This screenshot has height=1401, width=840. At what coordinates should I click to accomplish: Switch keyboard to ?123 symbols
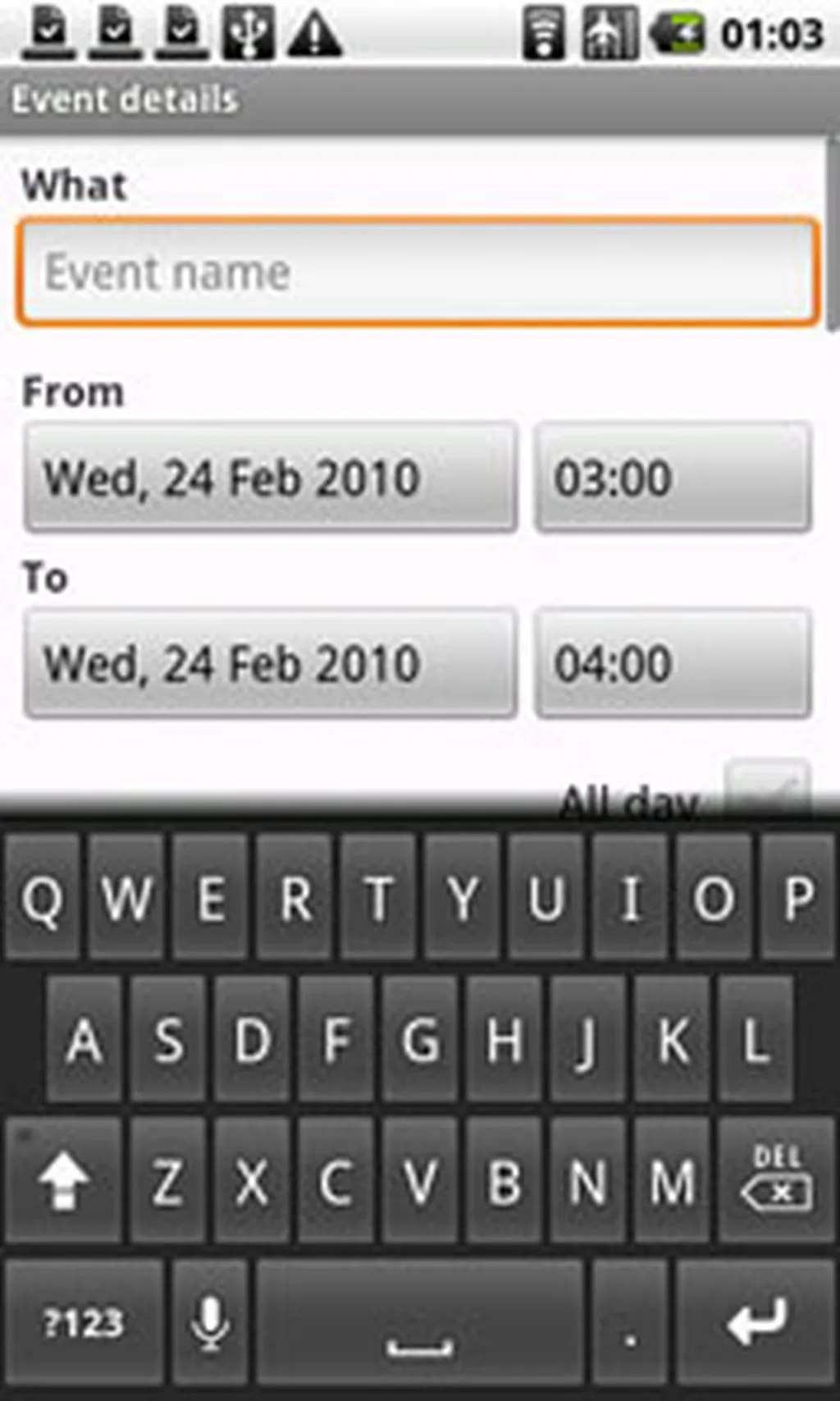click(x=84, y=1321)
